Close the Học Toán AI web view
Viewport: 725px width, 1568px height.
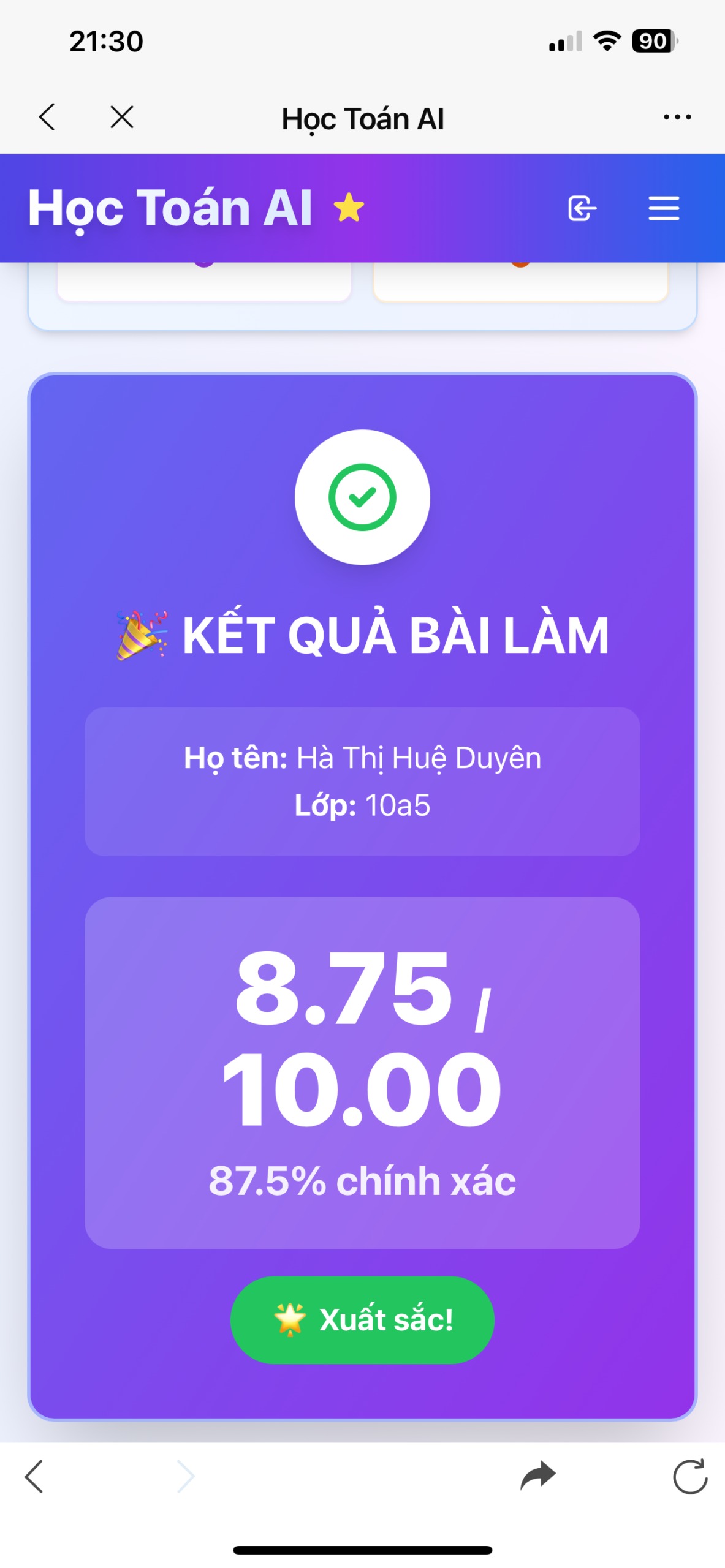click(122, 117)
